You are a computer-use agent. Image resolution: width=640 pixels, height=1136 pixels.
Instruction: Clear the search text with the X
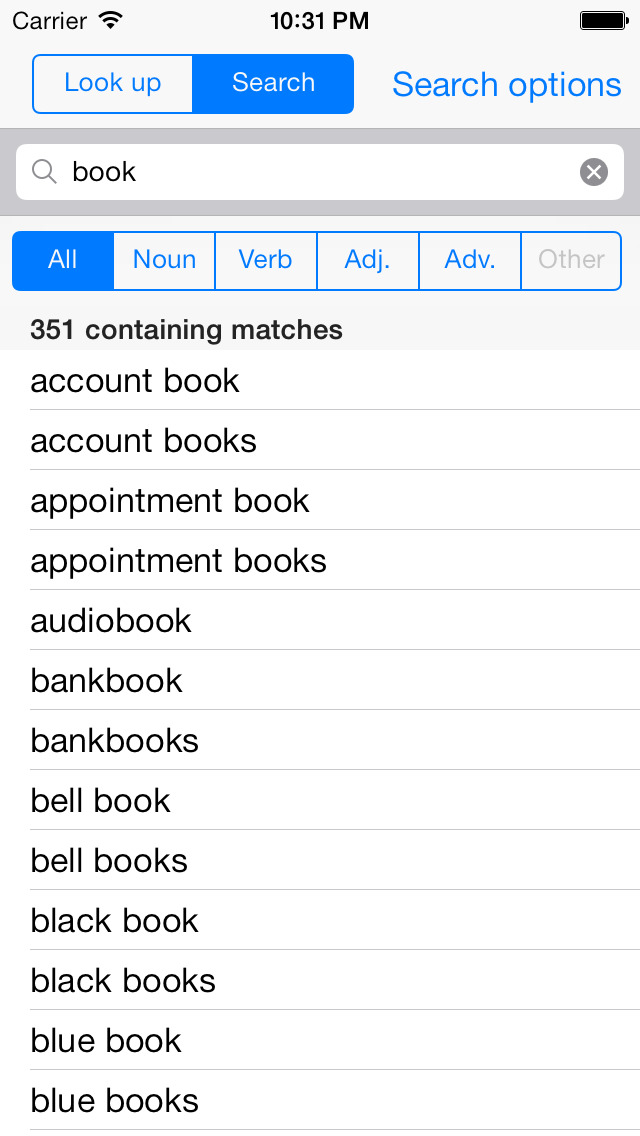tap(594, 172)
